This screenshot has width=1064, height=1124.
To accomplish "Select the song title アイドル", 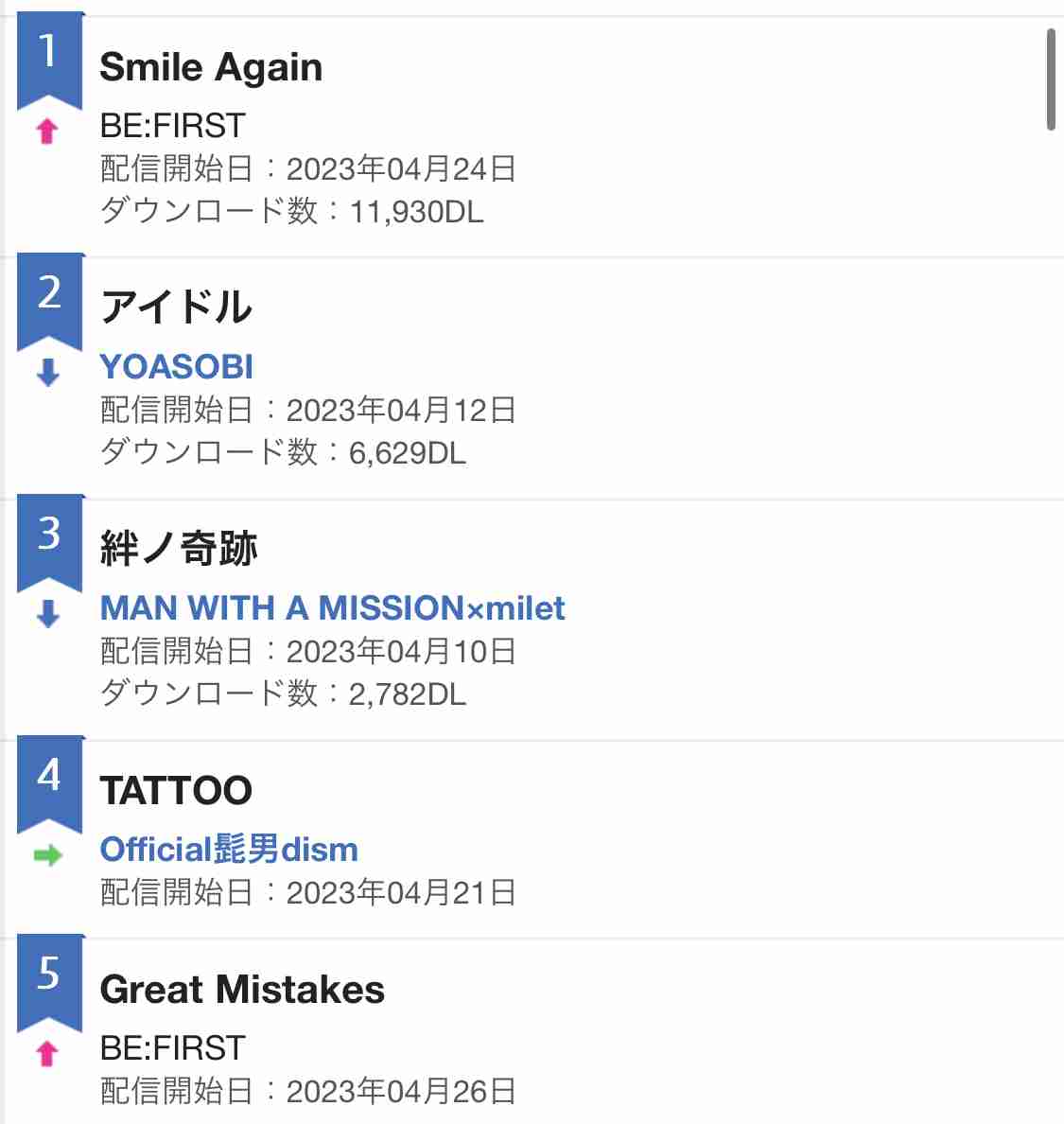I will click(179, 307).
